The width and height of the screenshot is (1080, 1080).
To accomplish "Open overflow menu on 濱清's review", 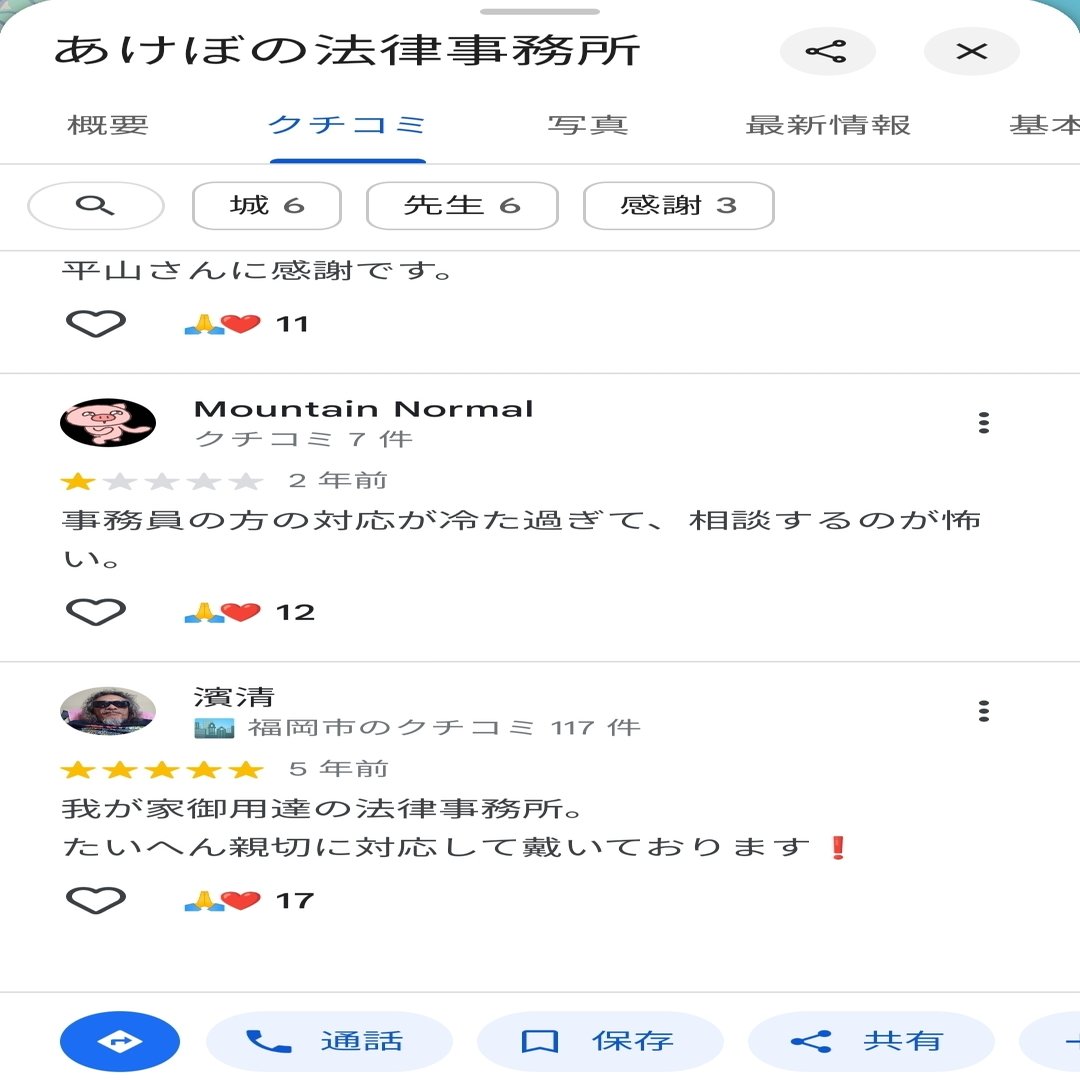I will coord(984,711).
